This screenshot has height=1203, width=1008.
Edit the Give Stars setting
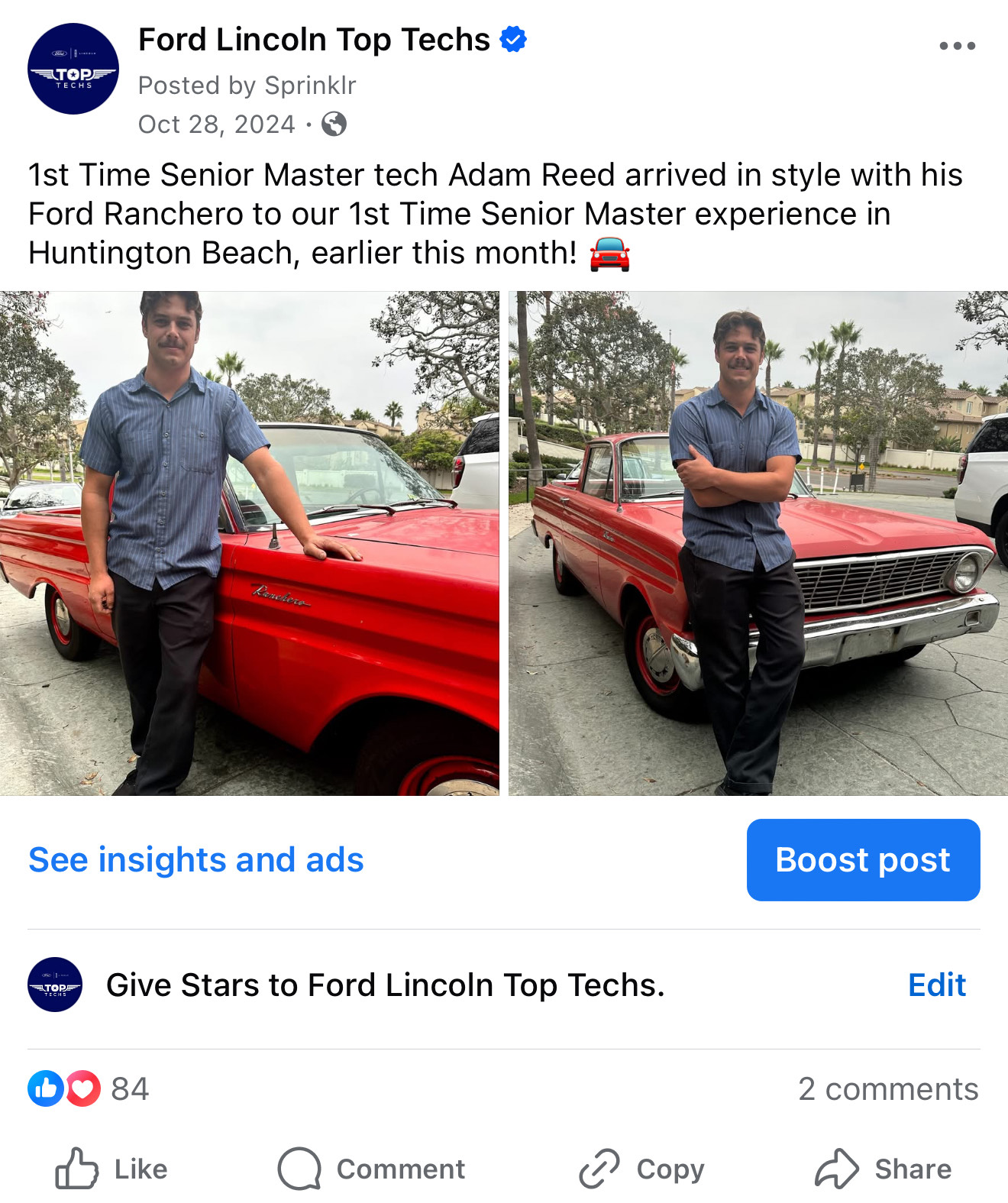[936, 985]
